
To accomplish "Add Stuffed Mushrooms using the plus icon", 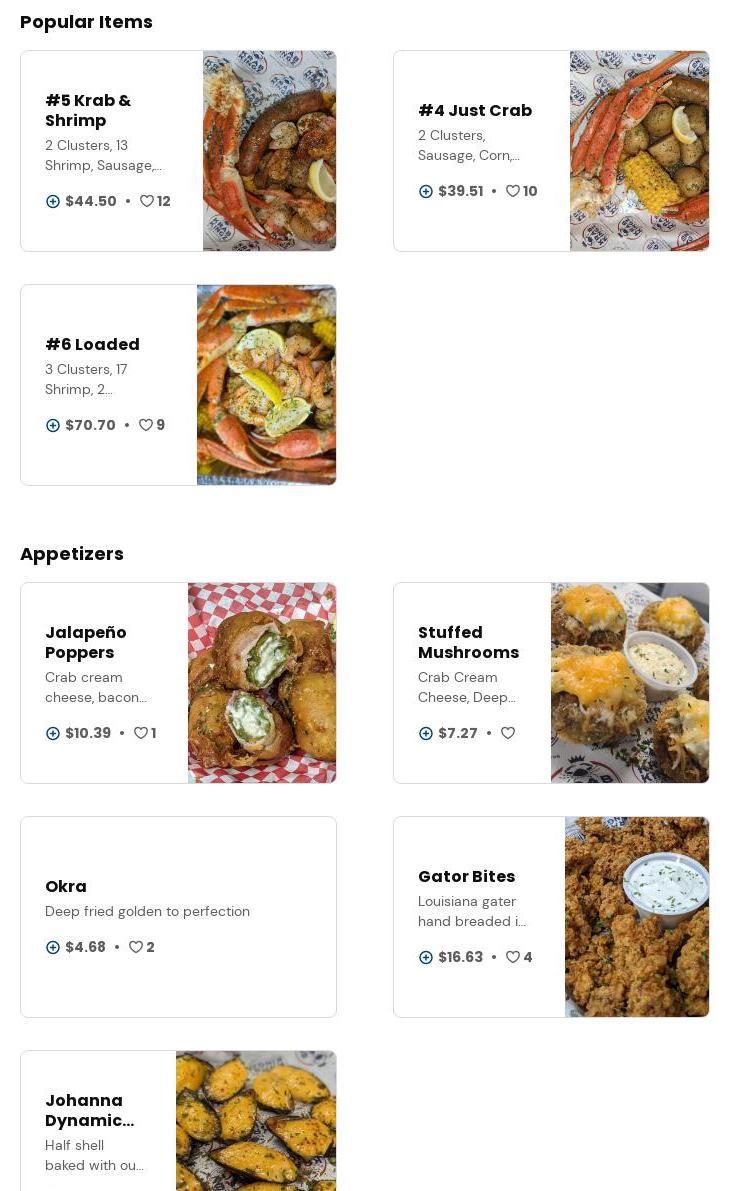I will pyautogui.click(x=426, y=733).
